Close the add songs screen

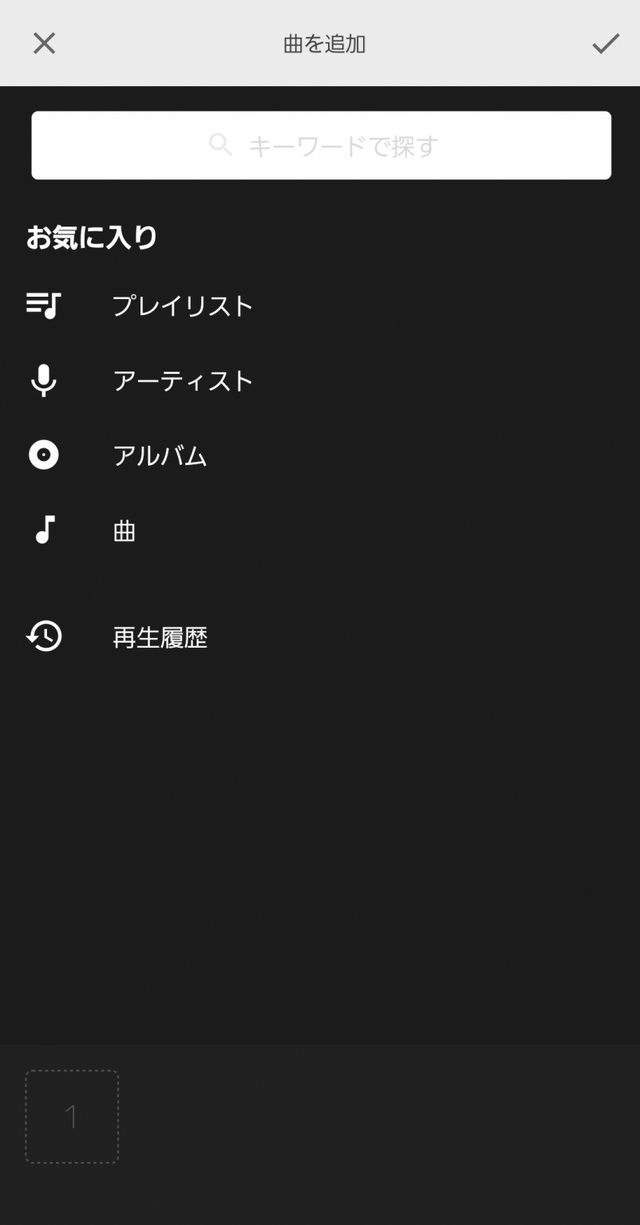pos(44,43)
